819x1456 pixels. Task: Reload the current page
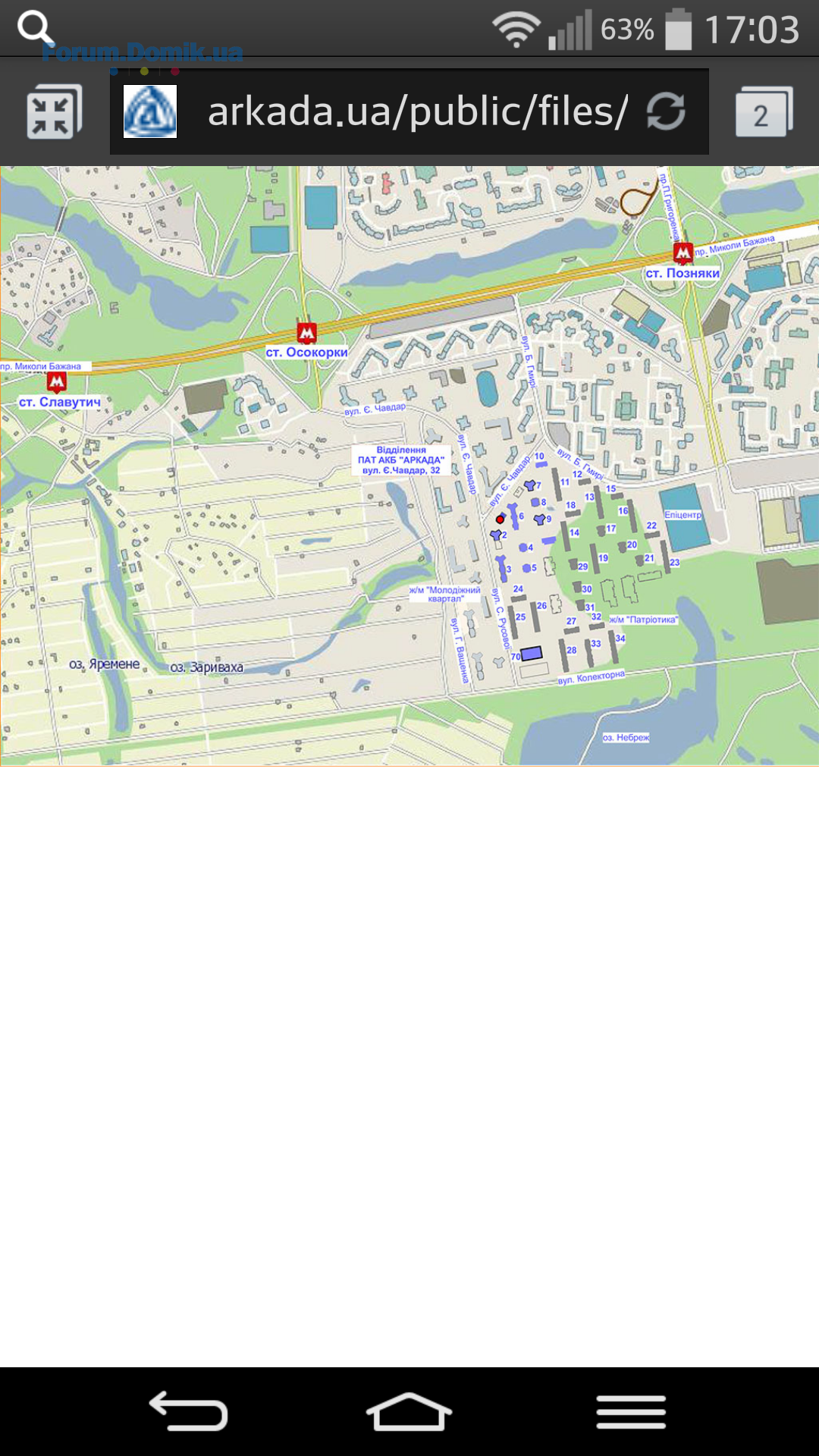(x=666, y=111)
